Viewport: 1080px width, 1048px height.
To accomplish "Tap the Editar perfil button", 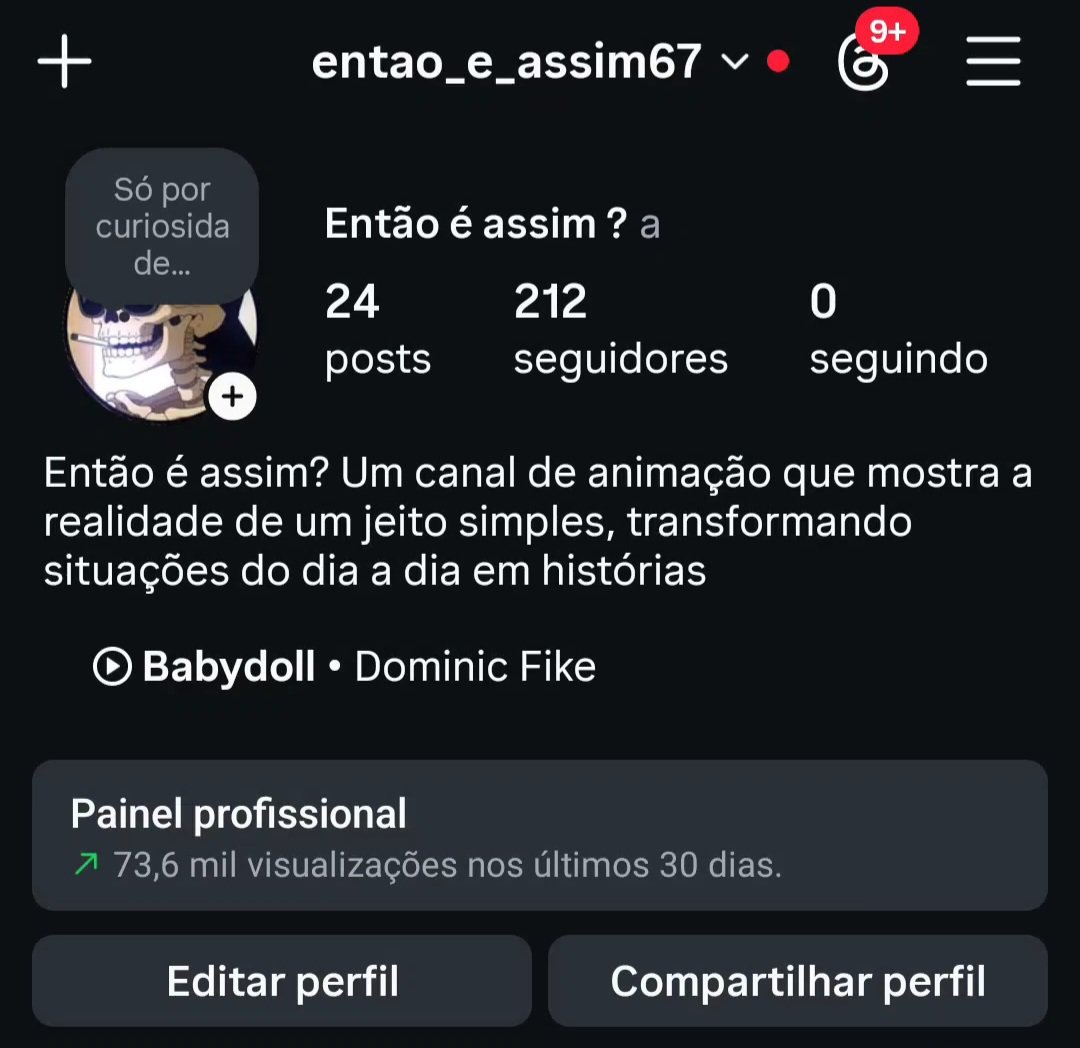I will click(x=282, y=981).
